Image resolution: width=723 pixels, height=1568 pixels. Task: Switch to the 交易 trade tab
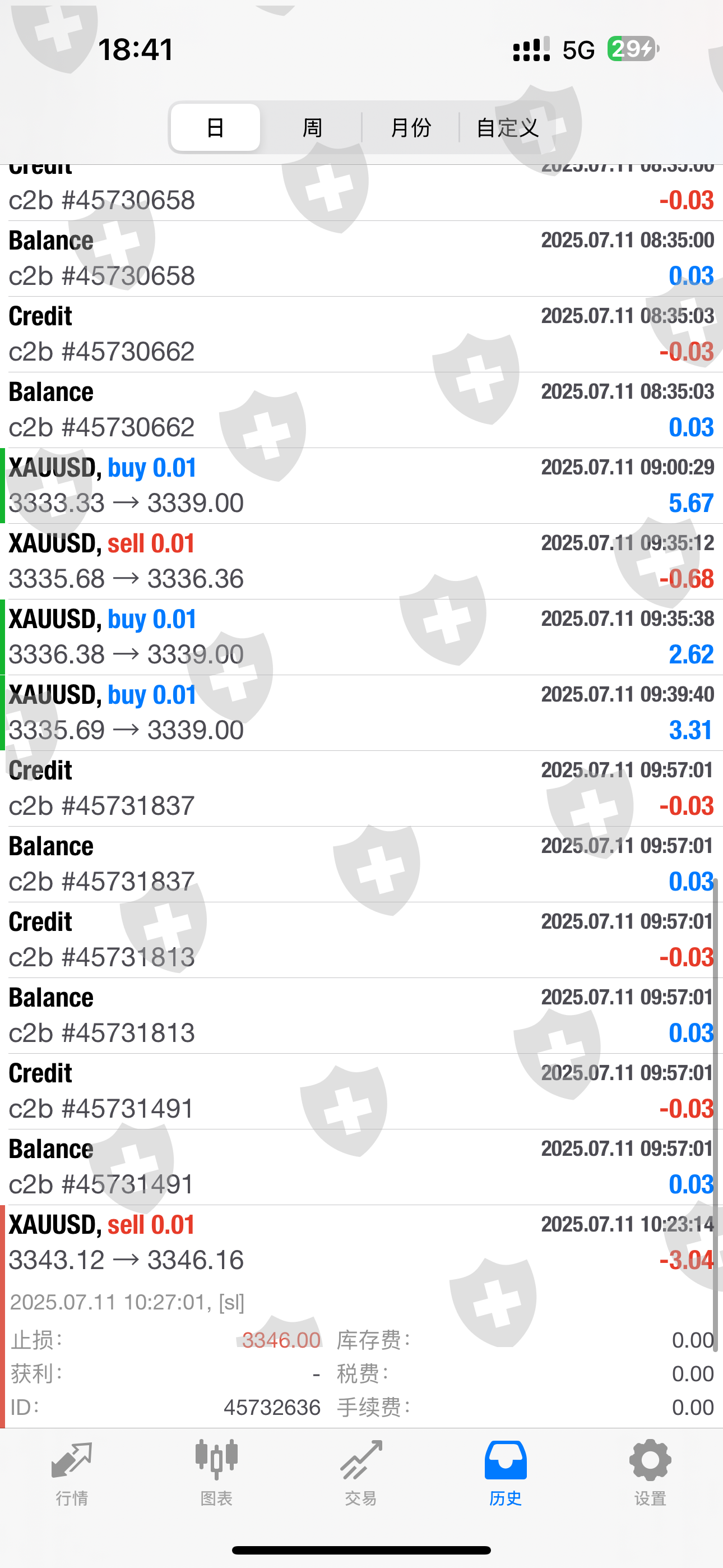[361, 1472]
